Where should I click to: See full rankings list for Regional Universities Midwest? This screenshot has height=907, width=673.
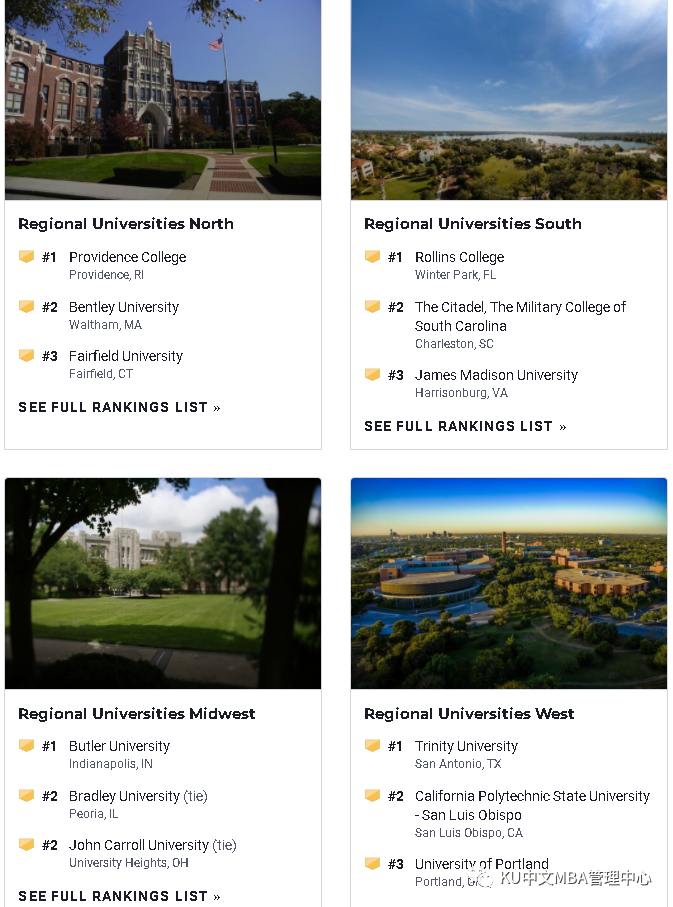tap(119, 896)
